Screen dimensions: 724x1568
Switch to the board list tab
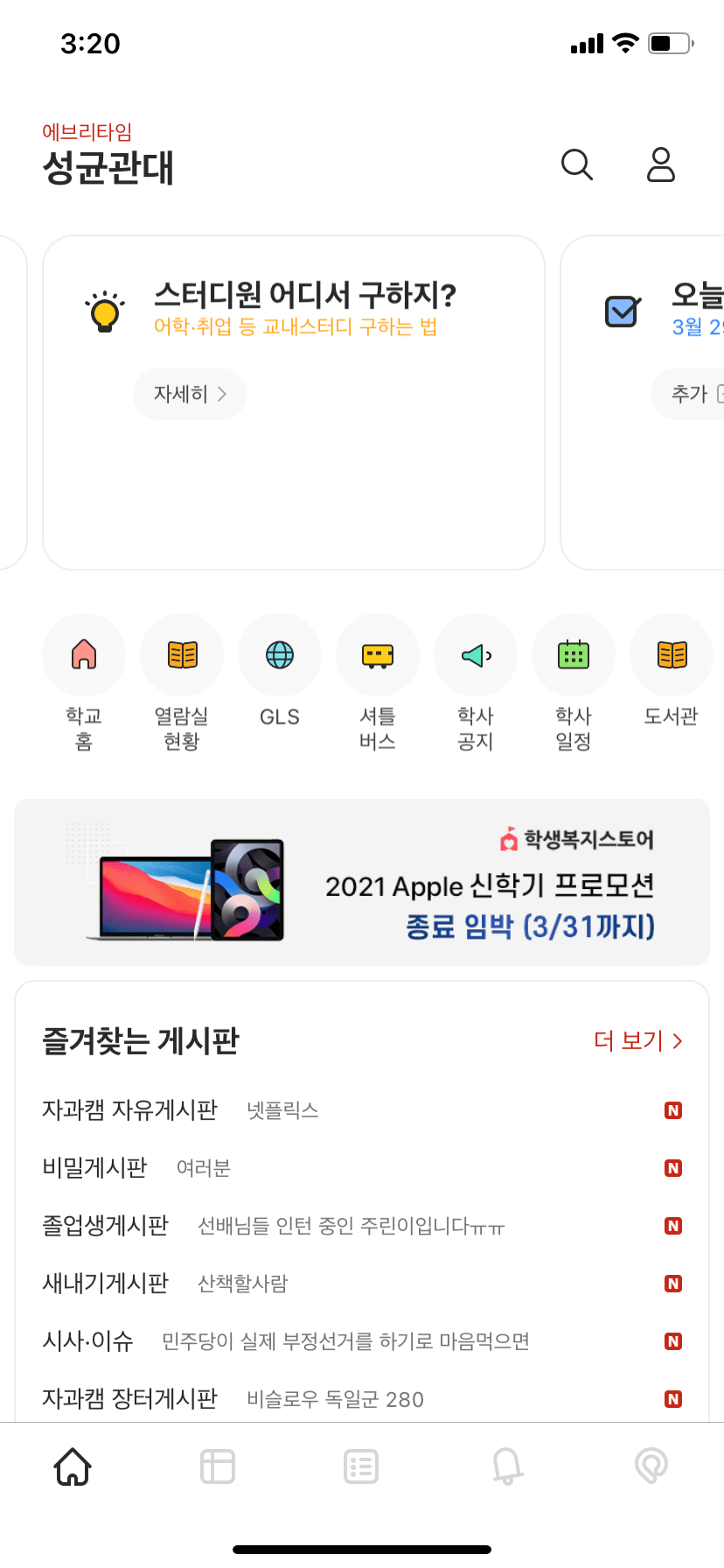click(x=361, y=1466)
